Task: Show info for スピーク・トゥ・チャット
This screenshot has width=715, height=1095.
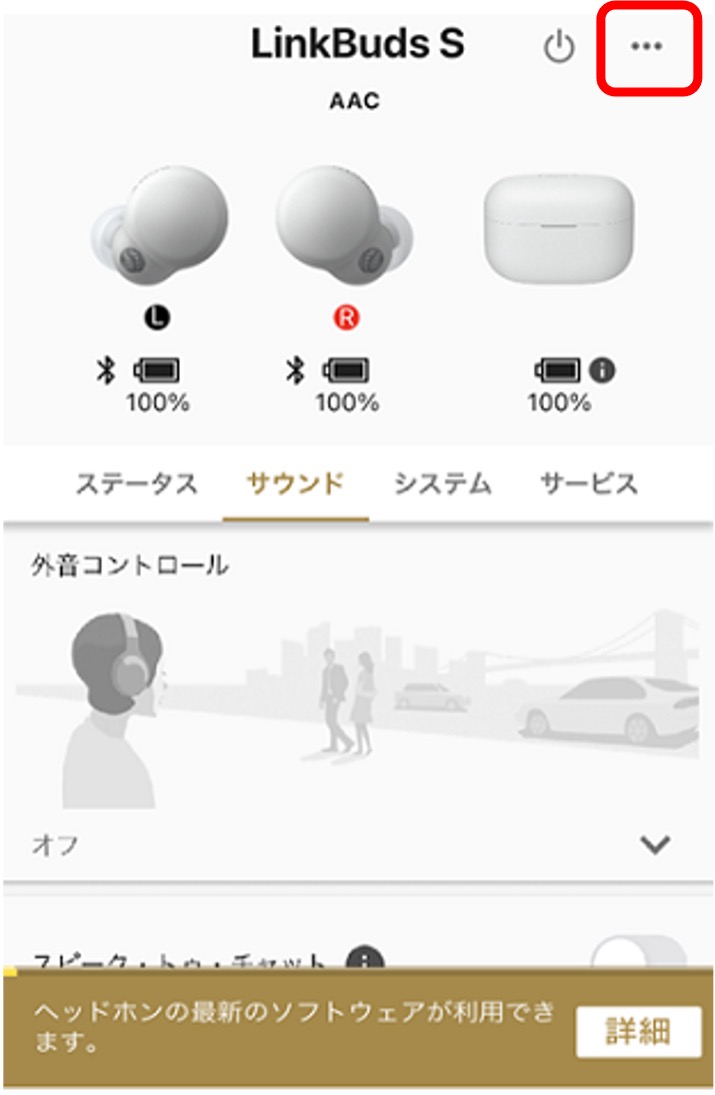Action: click(365, 961)
